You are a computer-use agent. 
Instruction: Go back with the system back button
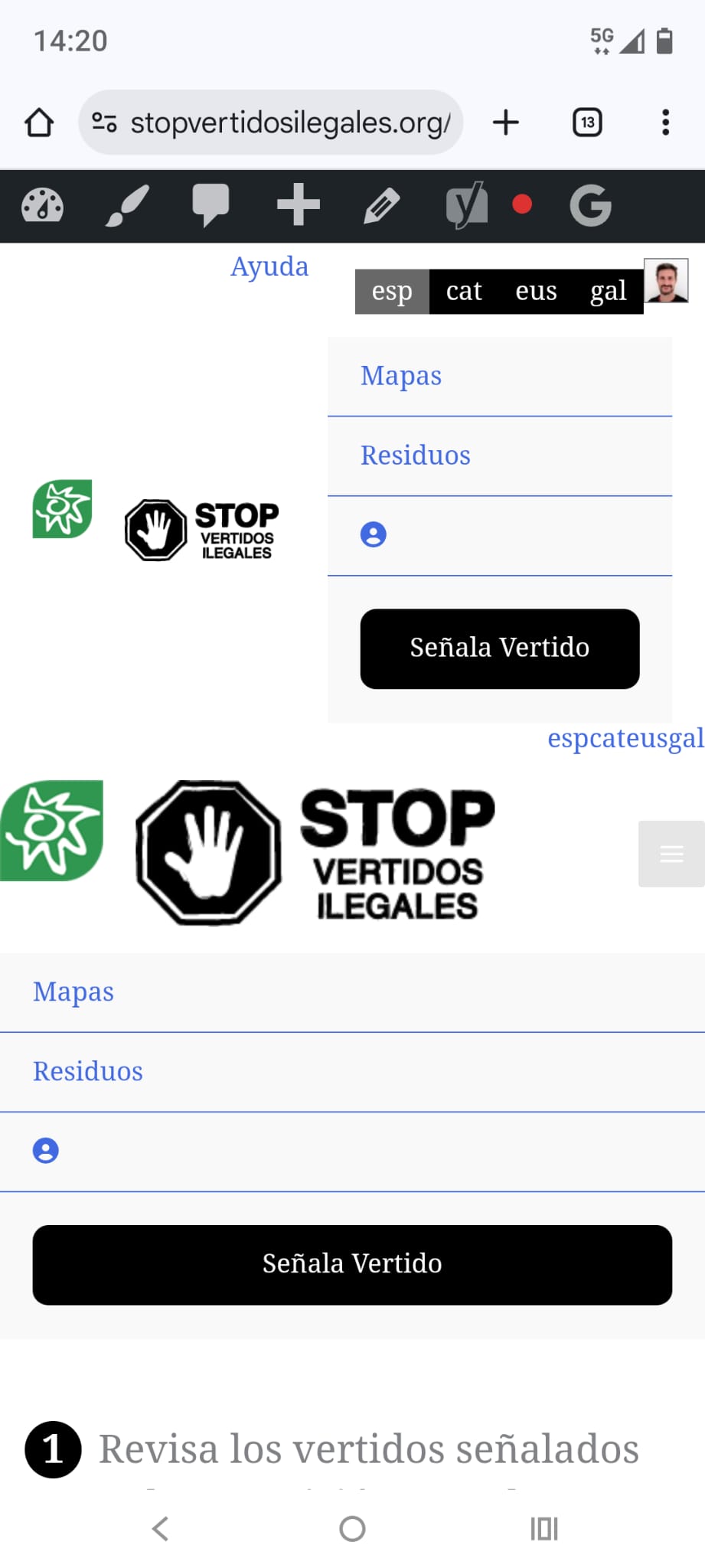tap(160, 1529)
